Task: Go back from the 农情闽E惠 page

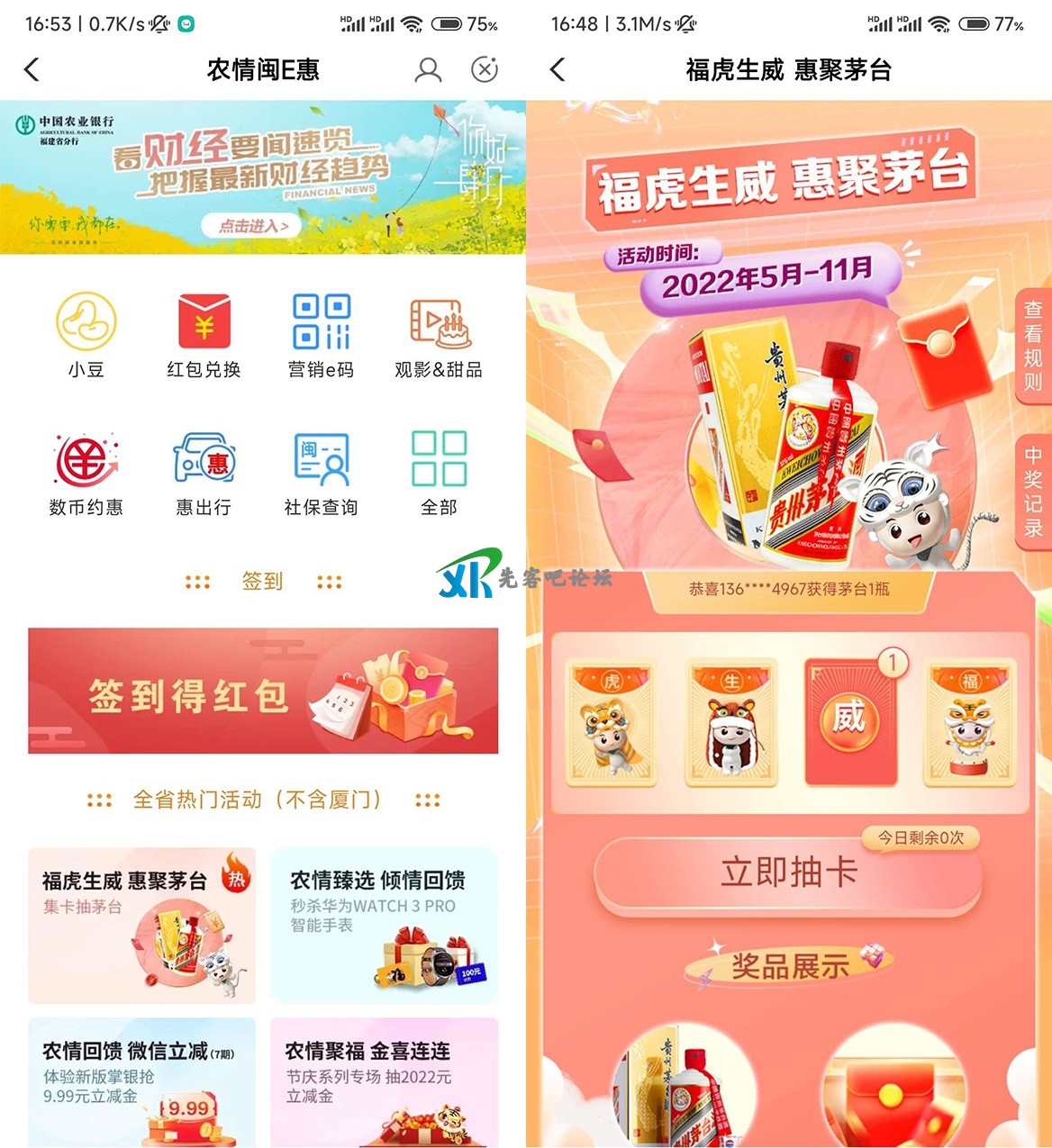Action: pyautogui.click(x=32, y=69)
